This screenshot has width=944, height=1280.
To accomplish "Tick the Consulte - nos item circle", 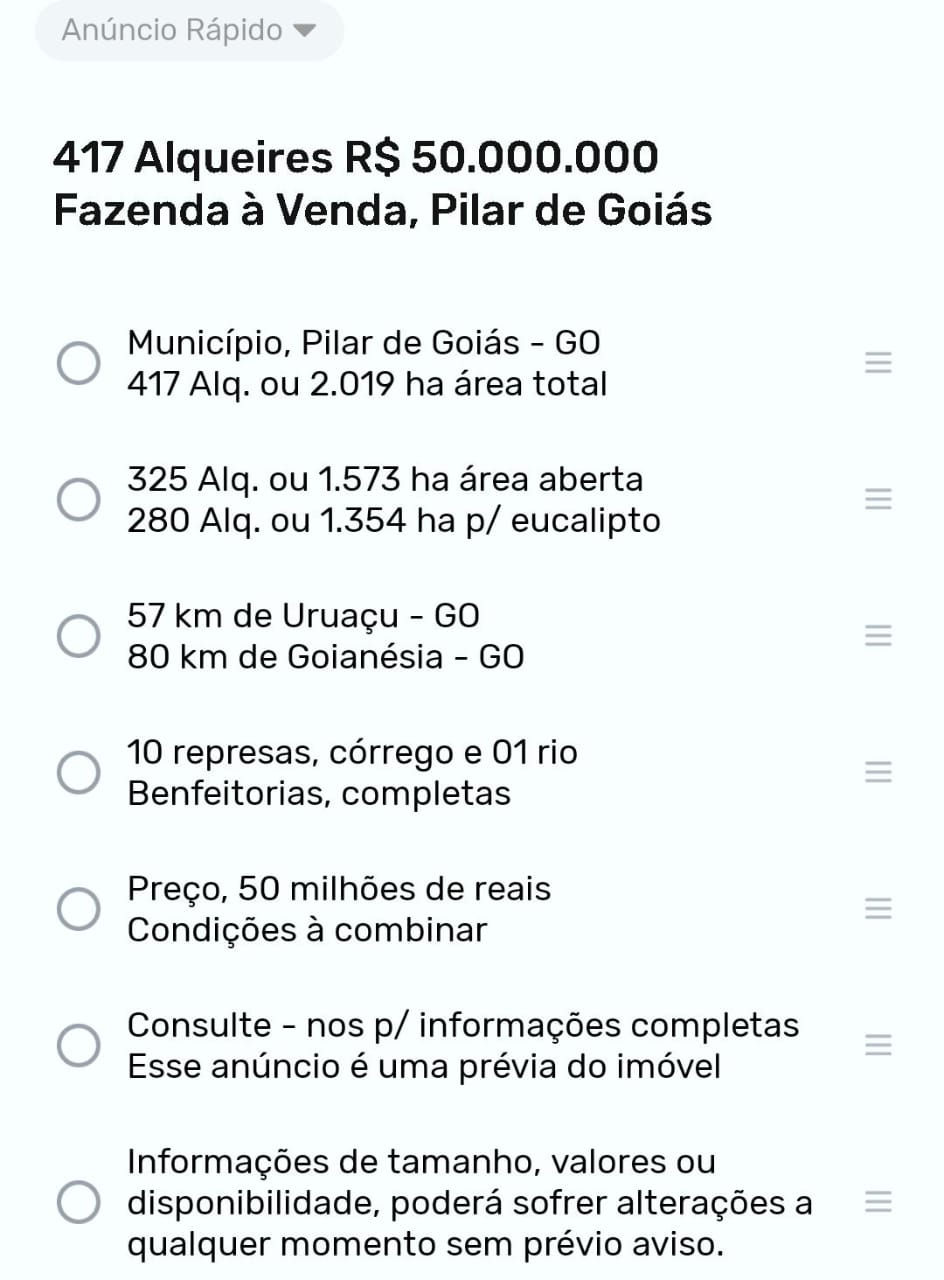I will [77, 1045].
